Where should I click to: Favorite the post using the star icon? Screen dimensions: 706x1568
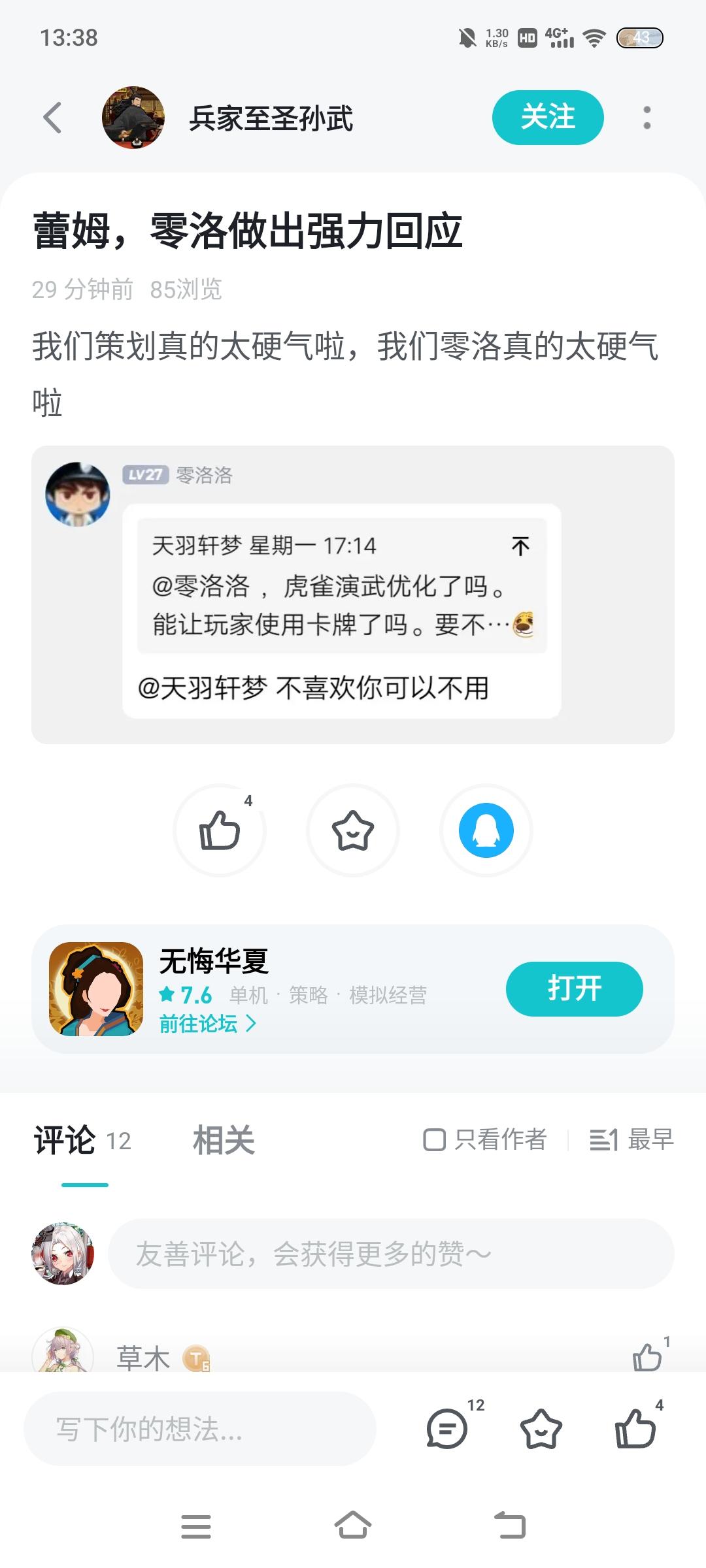pyautogui.click(x=352, y=830)
